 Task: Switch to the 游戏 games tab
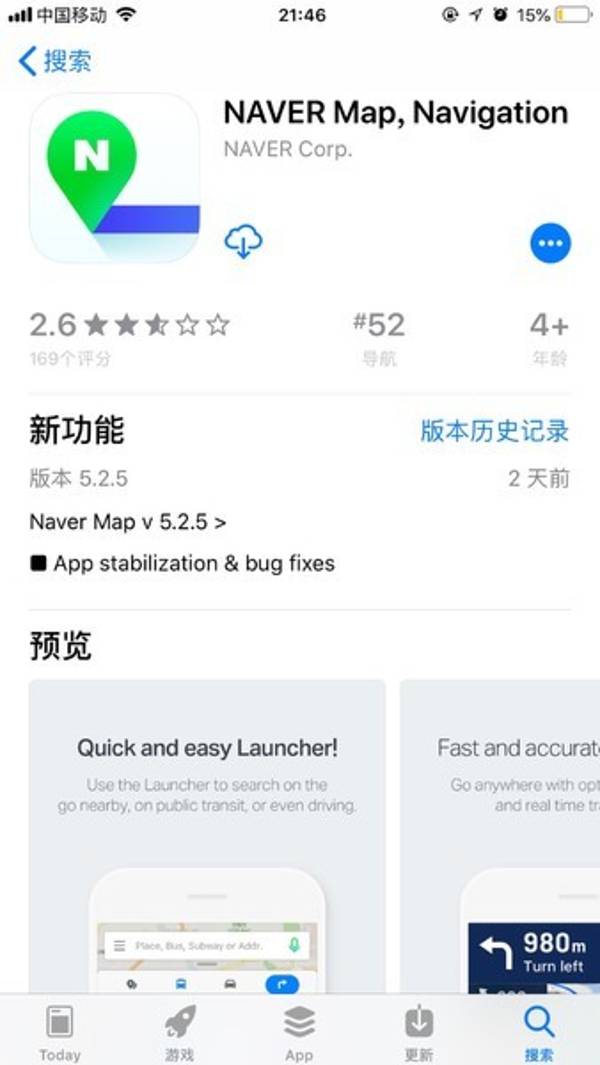pos(180,1032)
